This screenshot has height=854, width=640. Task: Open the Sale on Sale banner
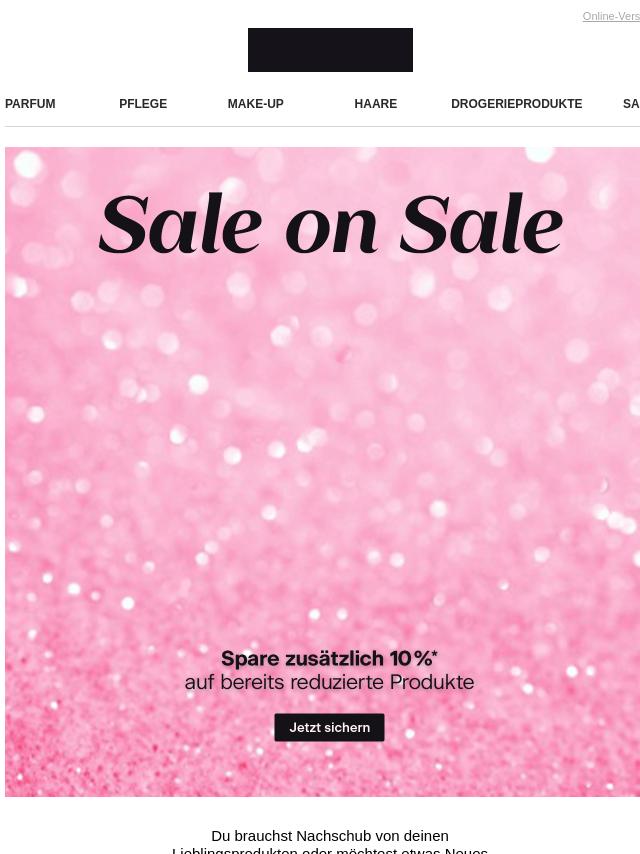click(330, 400)
